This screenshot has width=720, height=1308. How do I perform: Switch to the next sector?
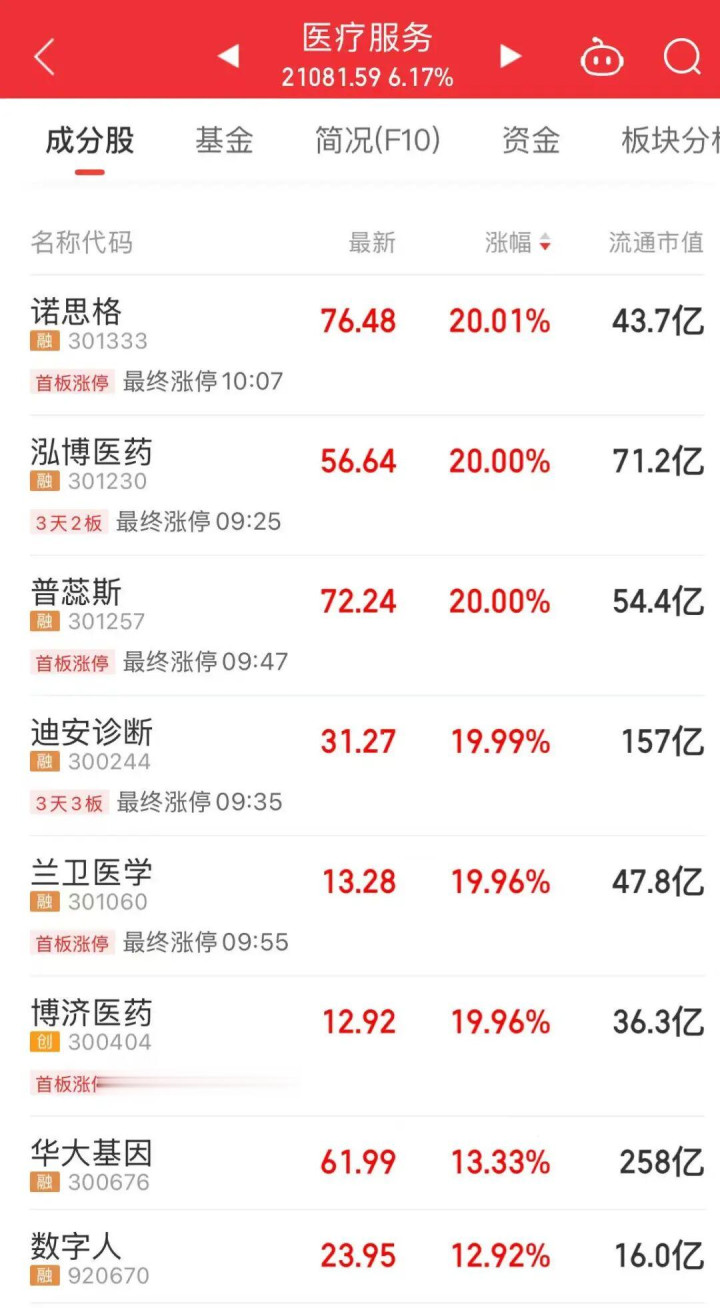click(x=510, y=56)
